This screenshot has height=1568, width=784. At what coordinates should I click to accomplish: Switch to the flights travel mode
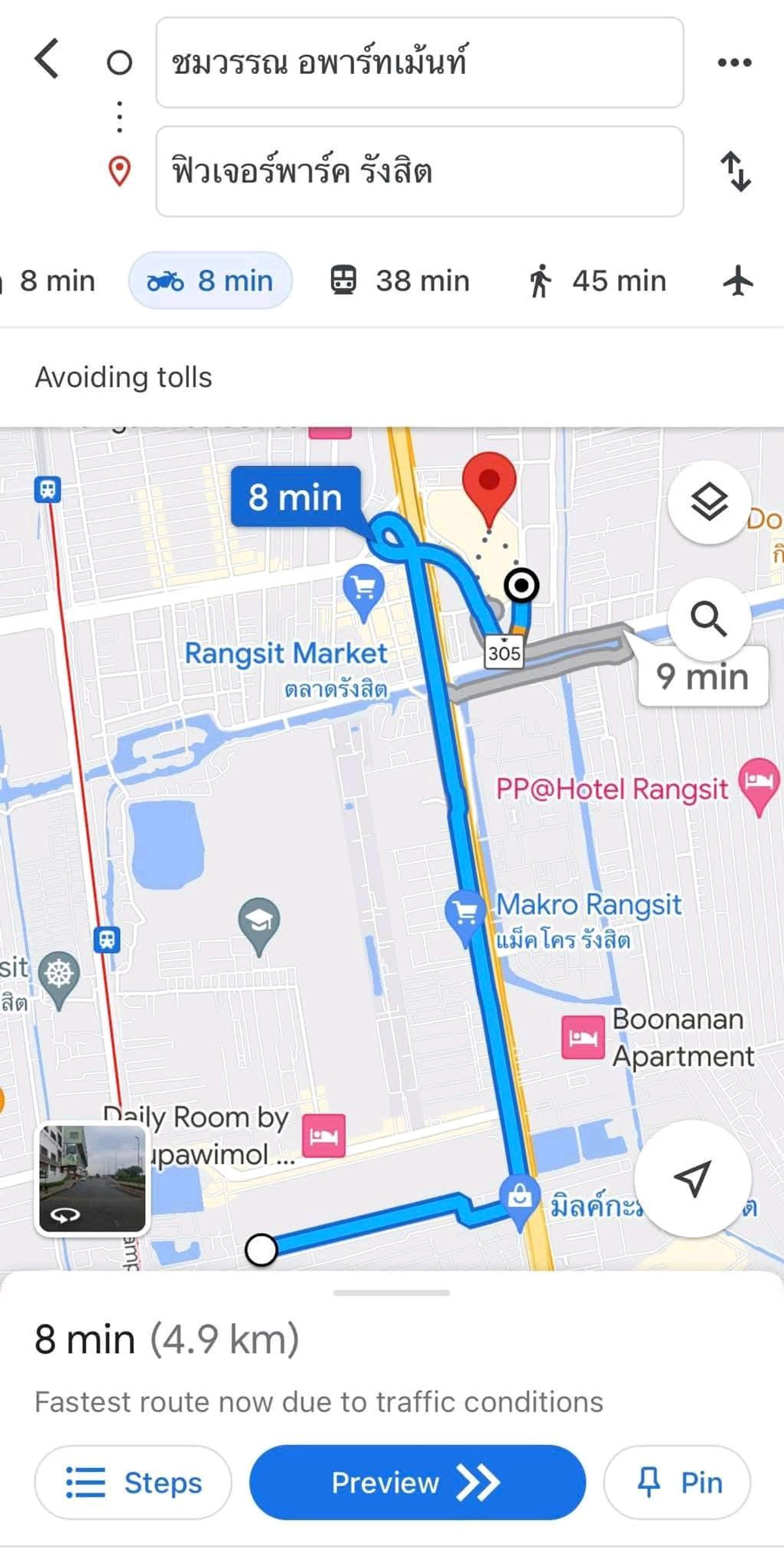(738, 281)
